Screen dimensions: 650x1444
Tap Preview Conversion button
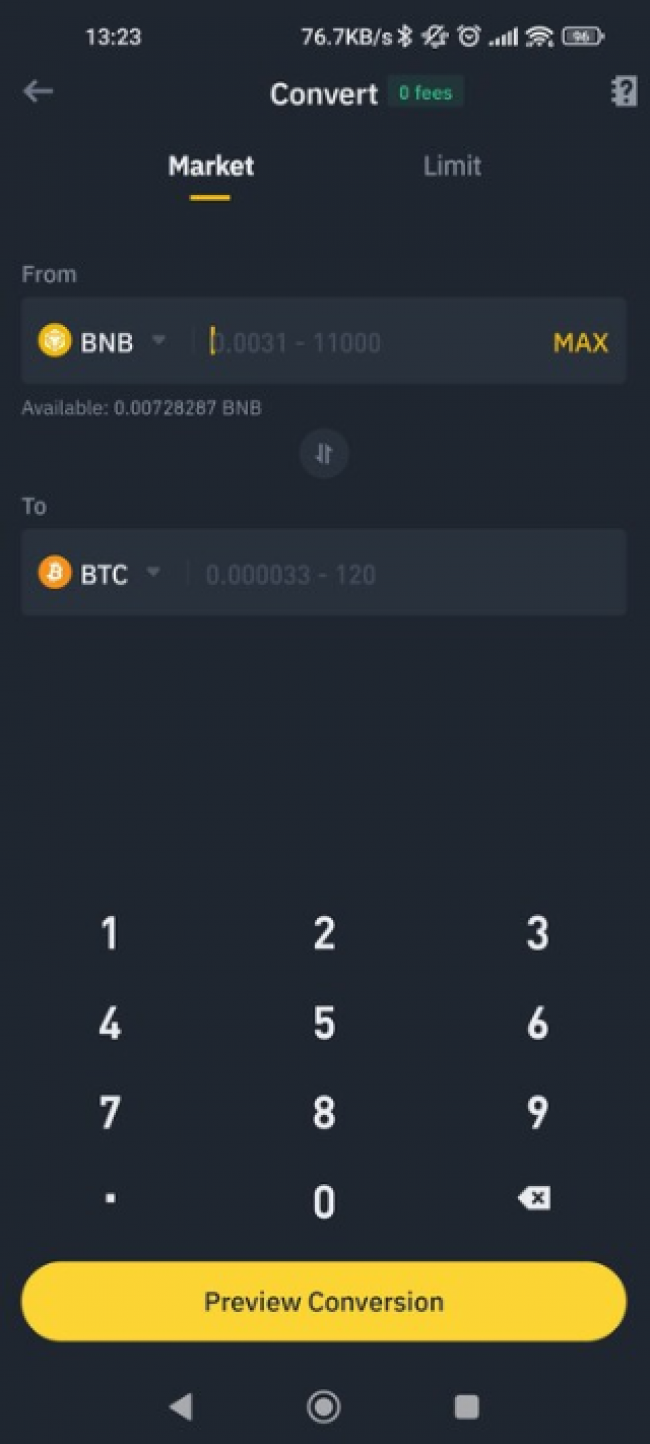click(324, 1301)
